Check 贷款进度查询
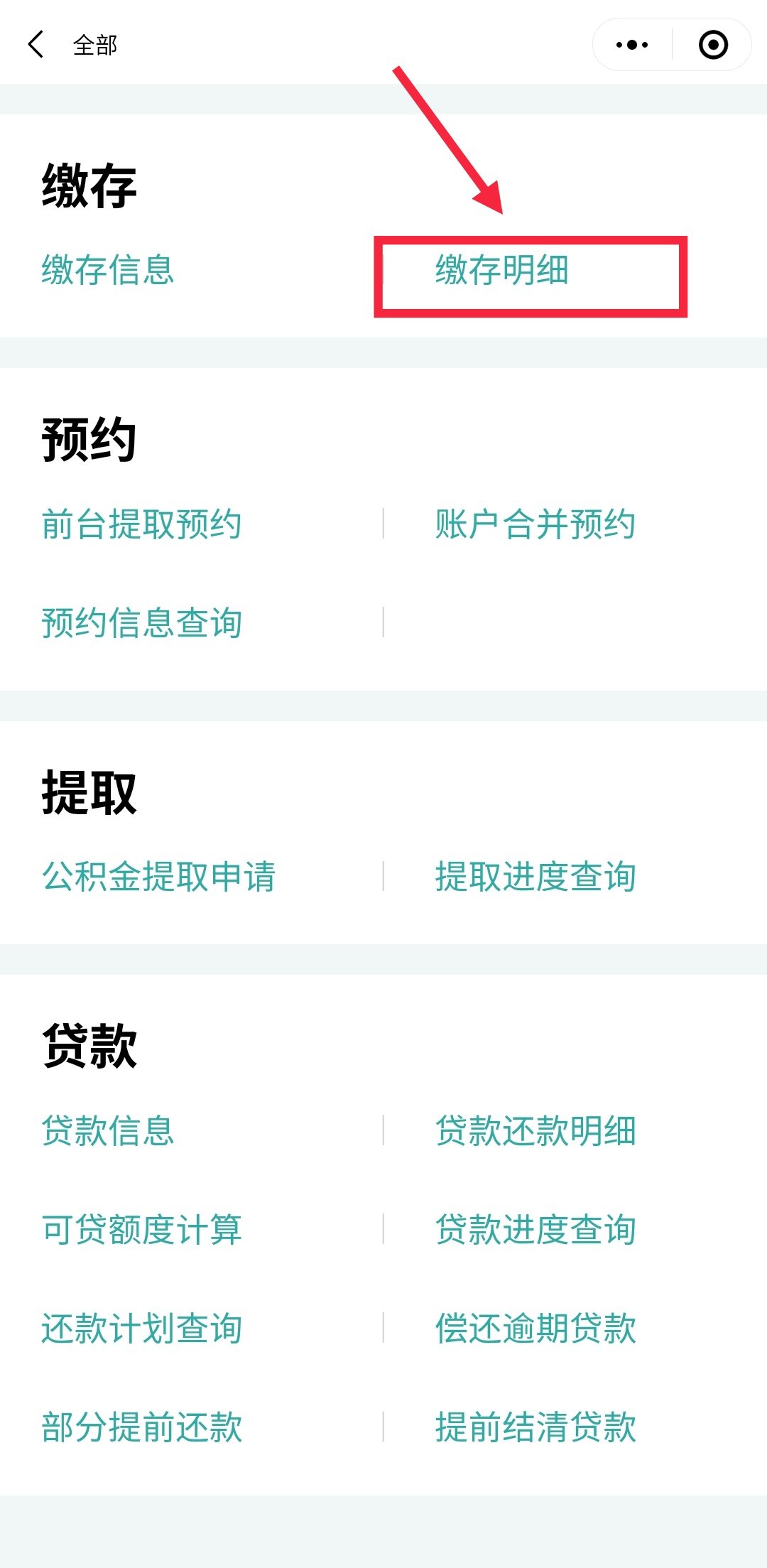This screenshot has width=767, height=1568. coord(535,1230)
